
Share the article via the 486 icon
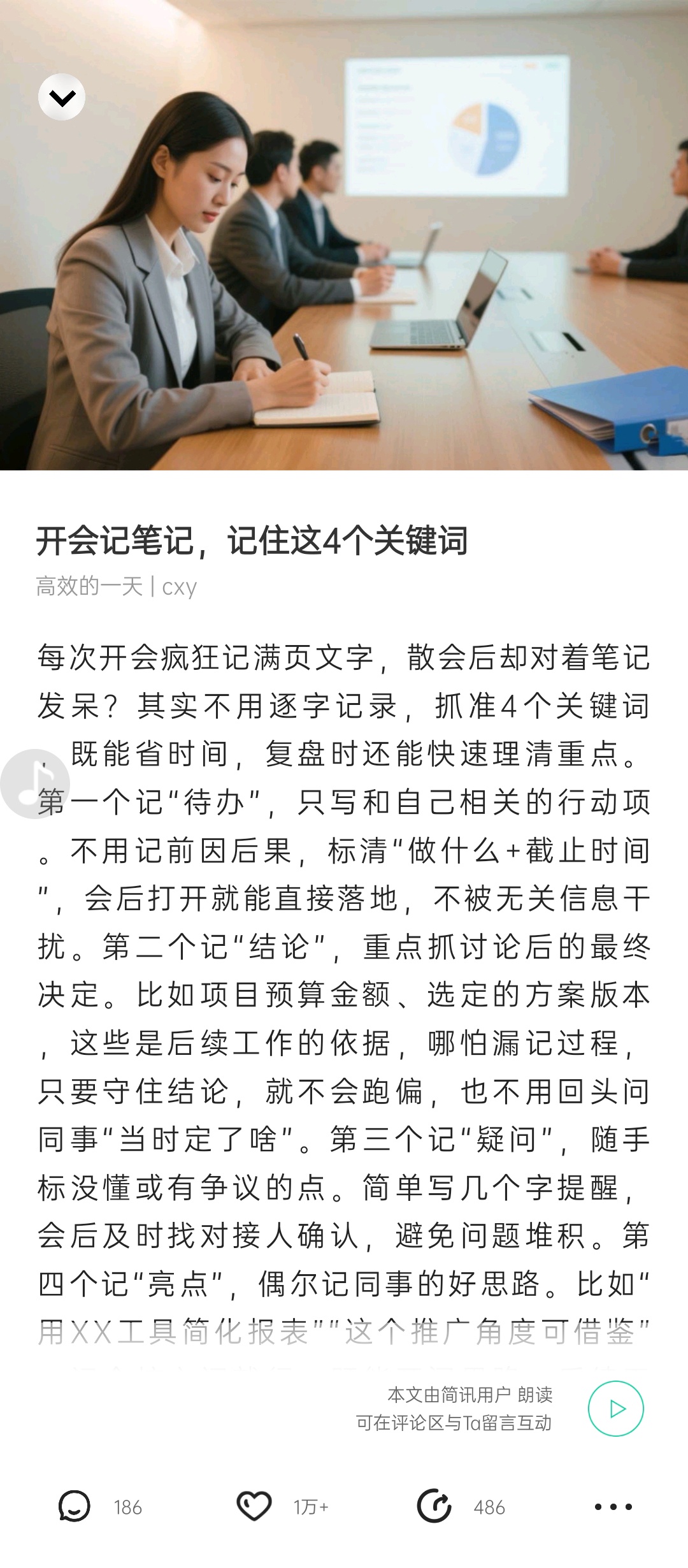[434, 1506]
